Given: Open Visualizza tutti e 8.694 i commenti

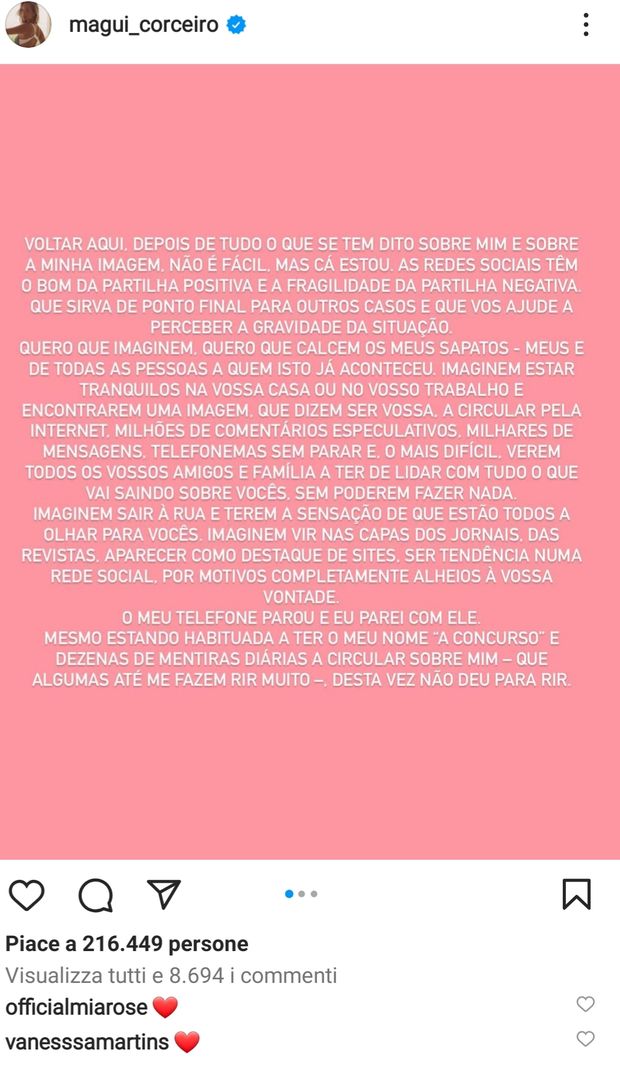Looking at the screenshot, I should (171, 975).
